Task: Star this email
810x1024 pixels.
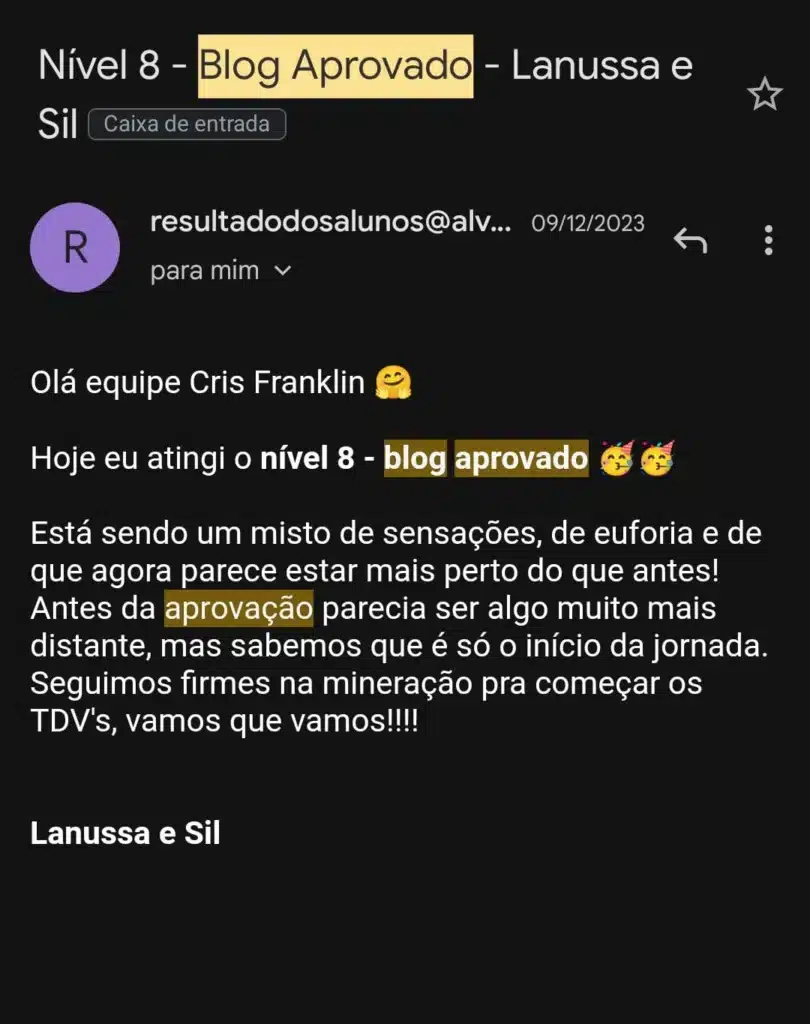Action: coord(765,95)
